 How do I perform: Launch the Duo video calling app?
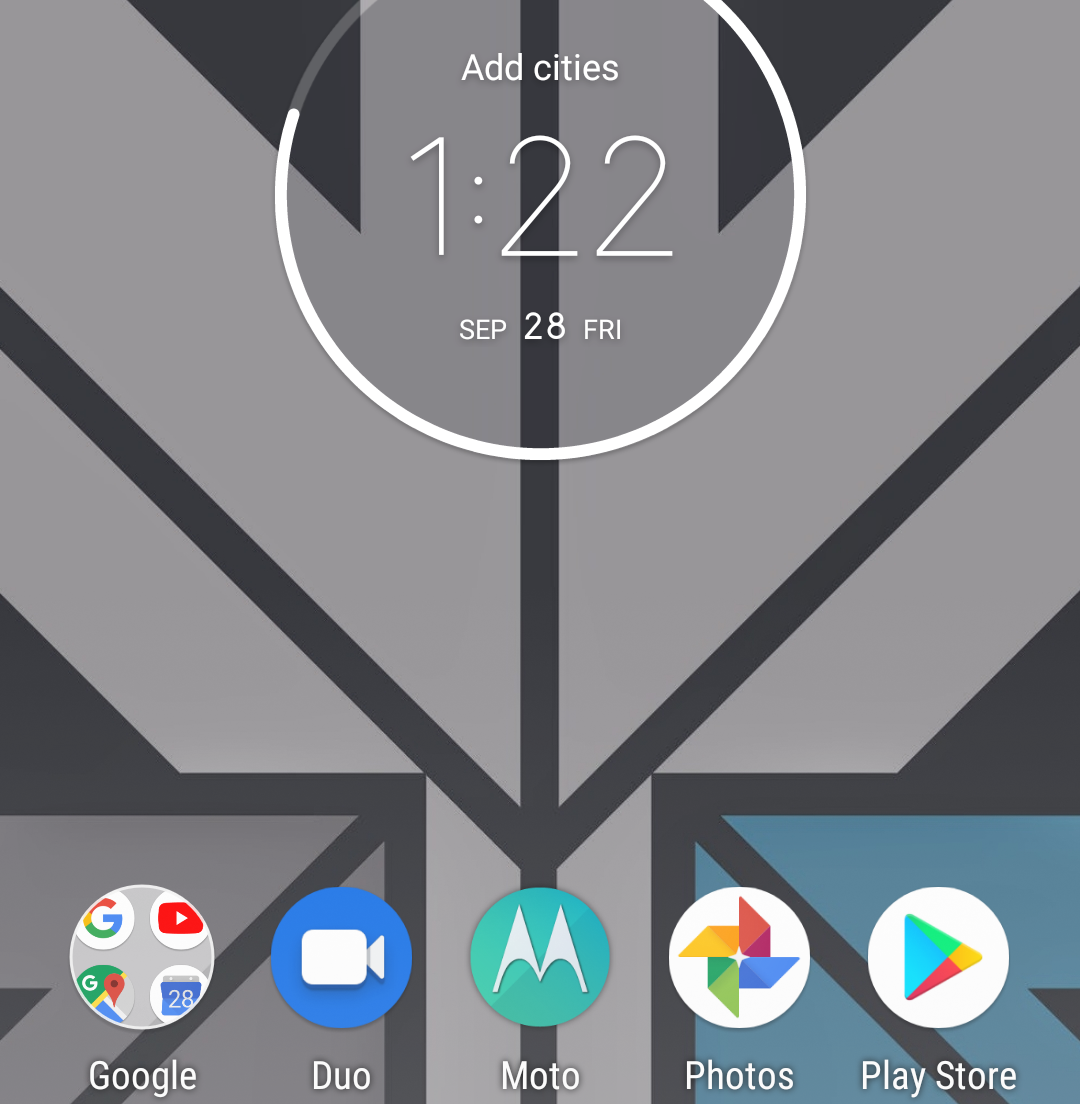[341, 957]
